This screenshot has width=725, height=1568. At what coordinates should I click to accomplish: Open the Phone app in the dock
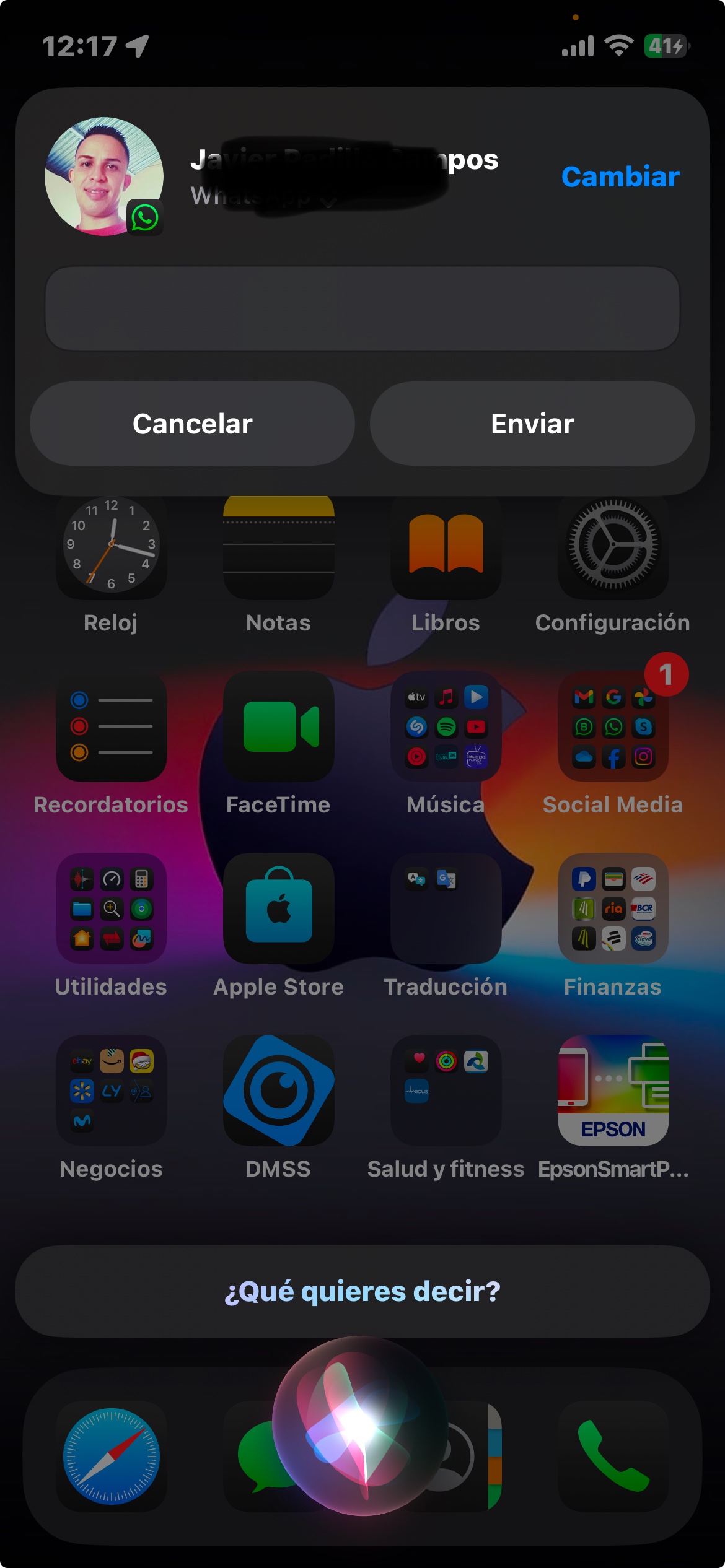pos(613,1455)
